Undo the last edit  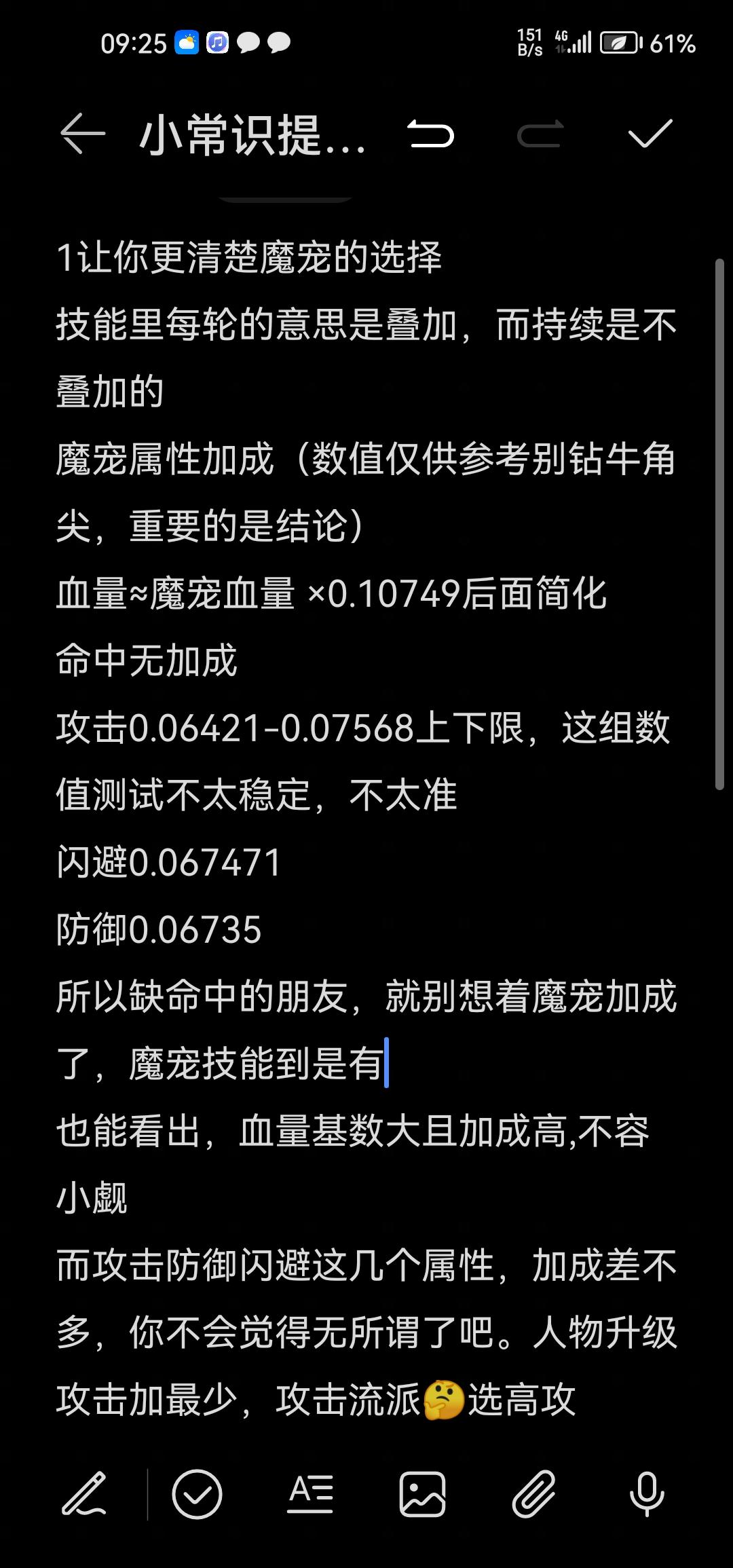point(431,134)
